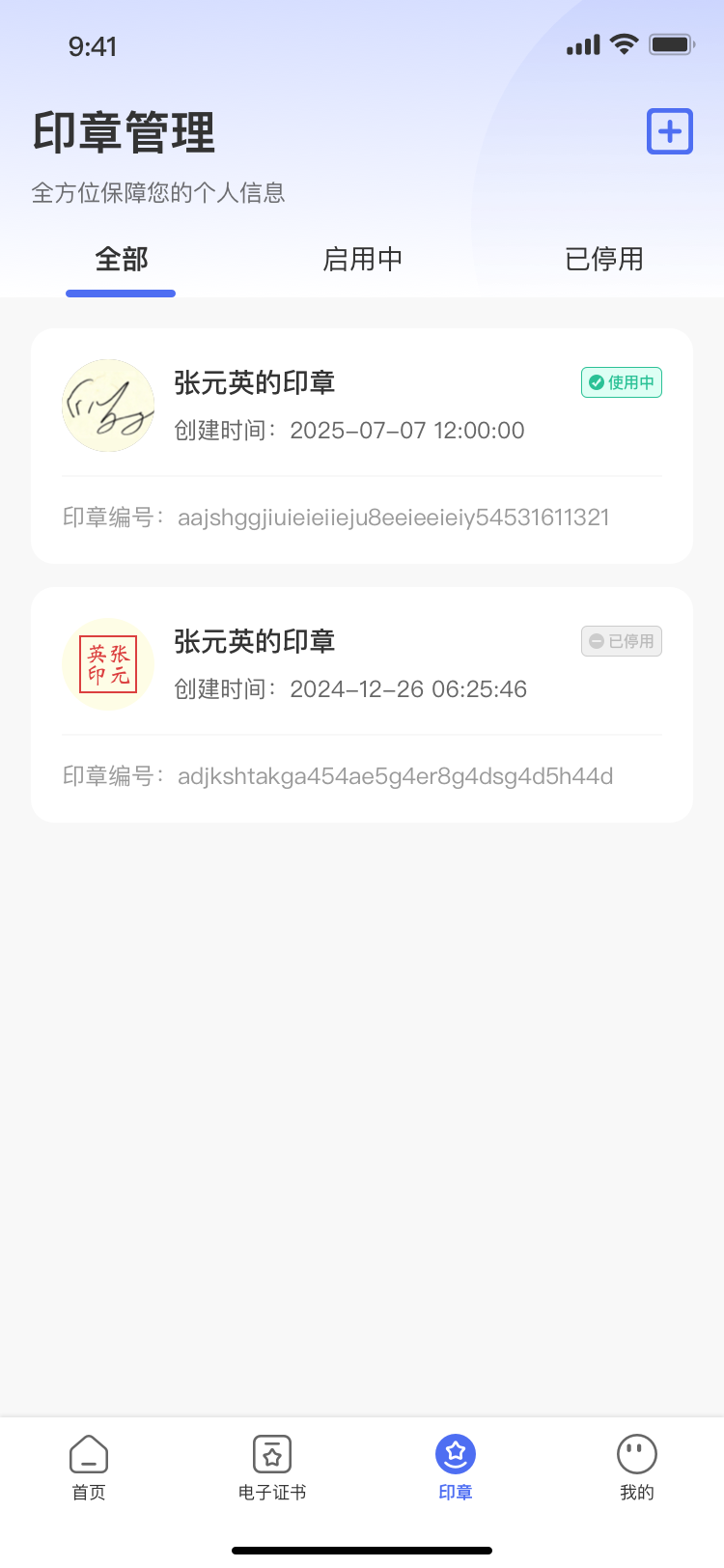Switch to the 已停用 tab
Viewport: 724px width, 1568px height.
(602, 259)
